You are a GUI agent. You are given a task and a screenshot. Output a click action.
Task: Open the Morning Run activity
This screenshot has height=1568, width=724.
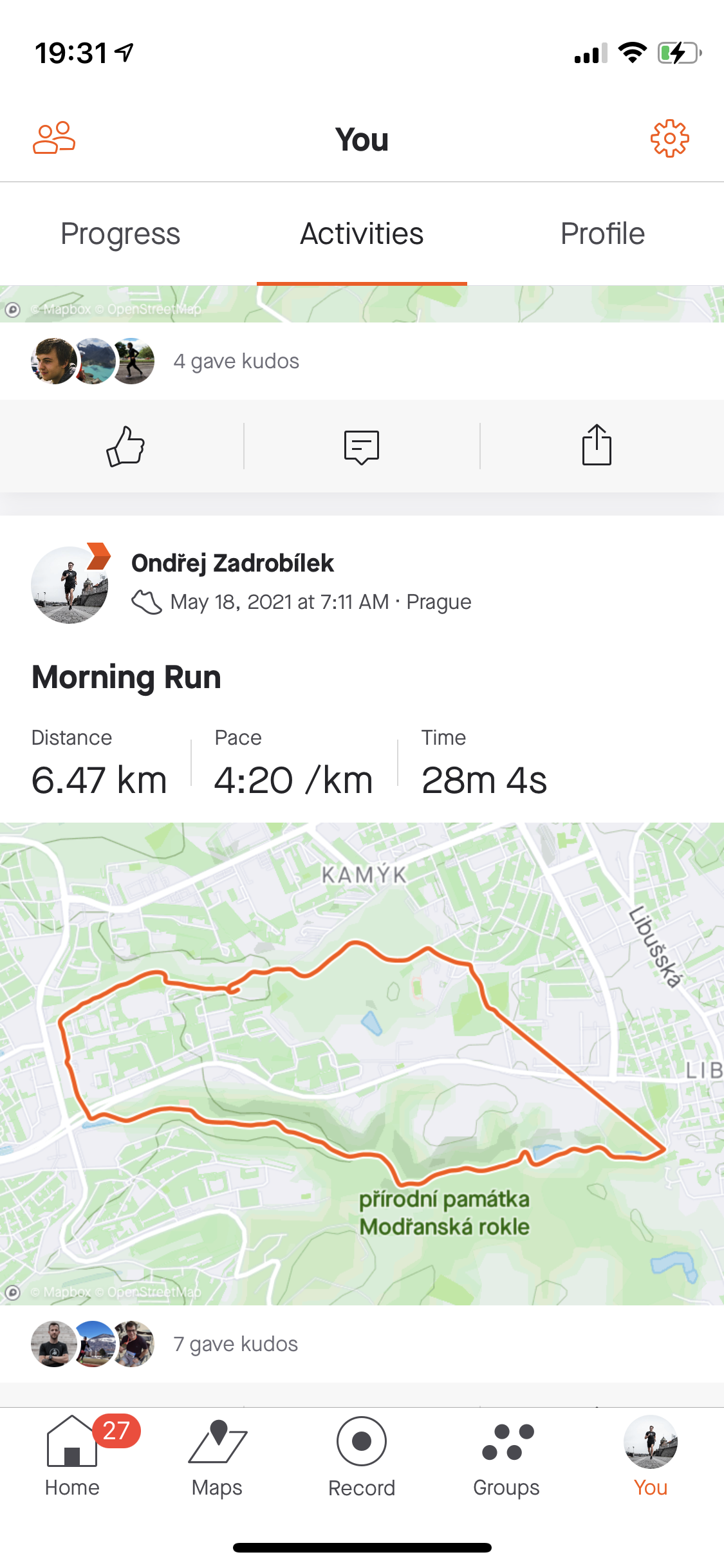(127, 677)
